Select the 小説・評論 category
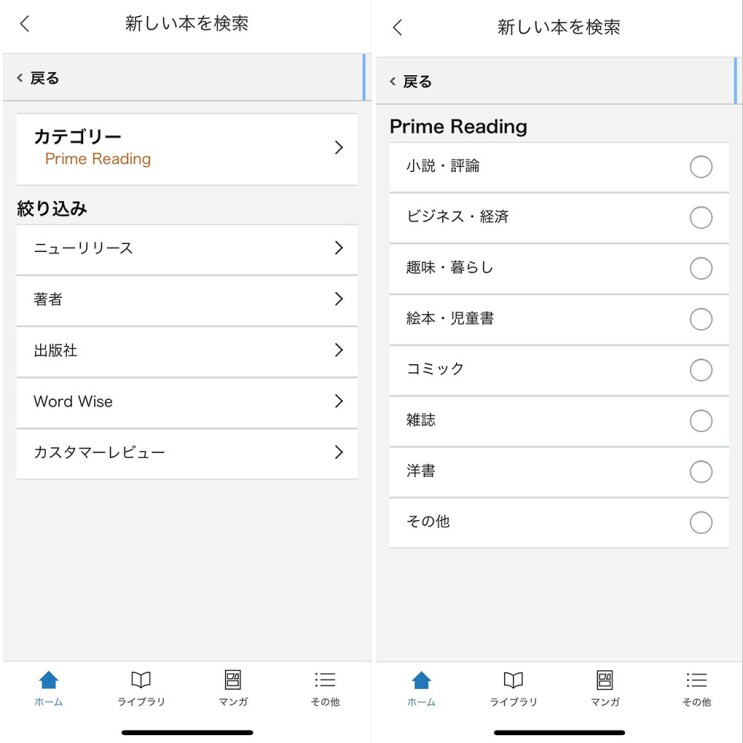This screenshot has width=743, height=743. [x=700, y=167]
